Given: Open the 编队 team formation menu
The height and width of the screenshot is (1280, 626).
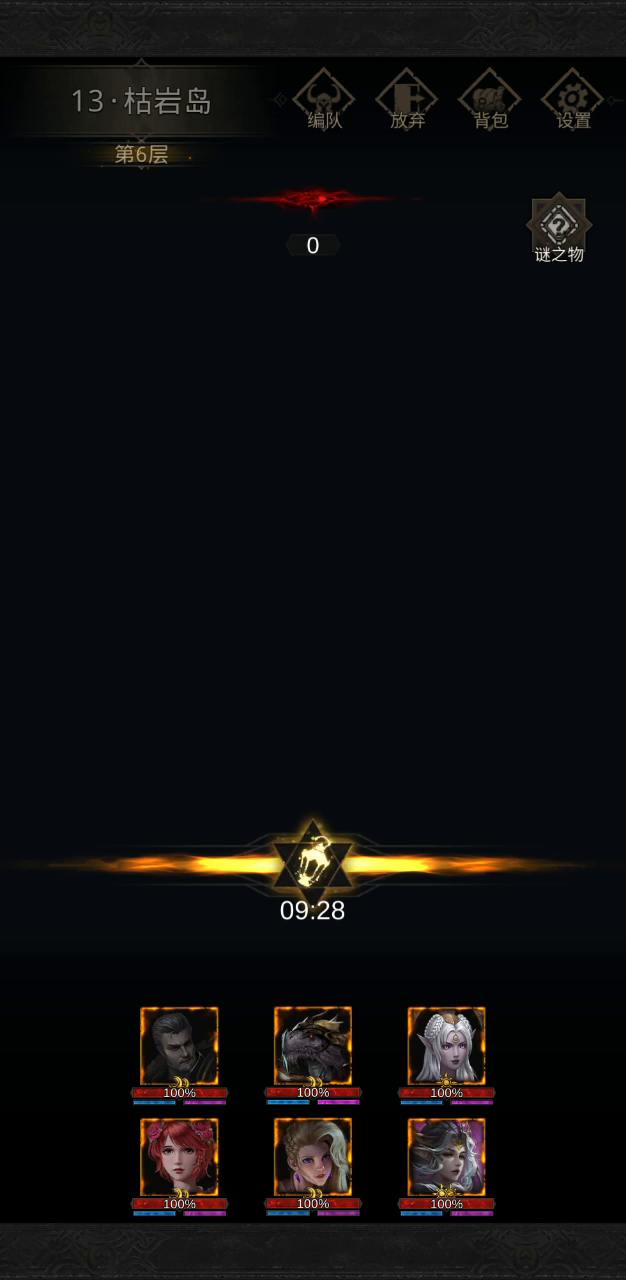Looking at the screenshot, I should [323, 101].
